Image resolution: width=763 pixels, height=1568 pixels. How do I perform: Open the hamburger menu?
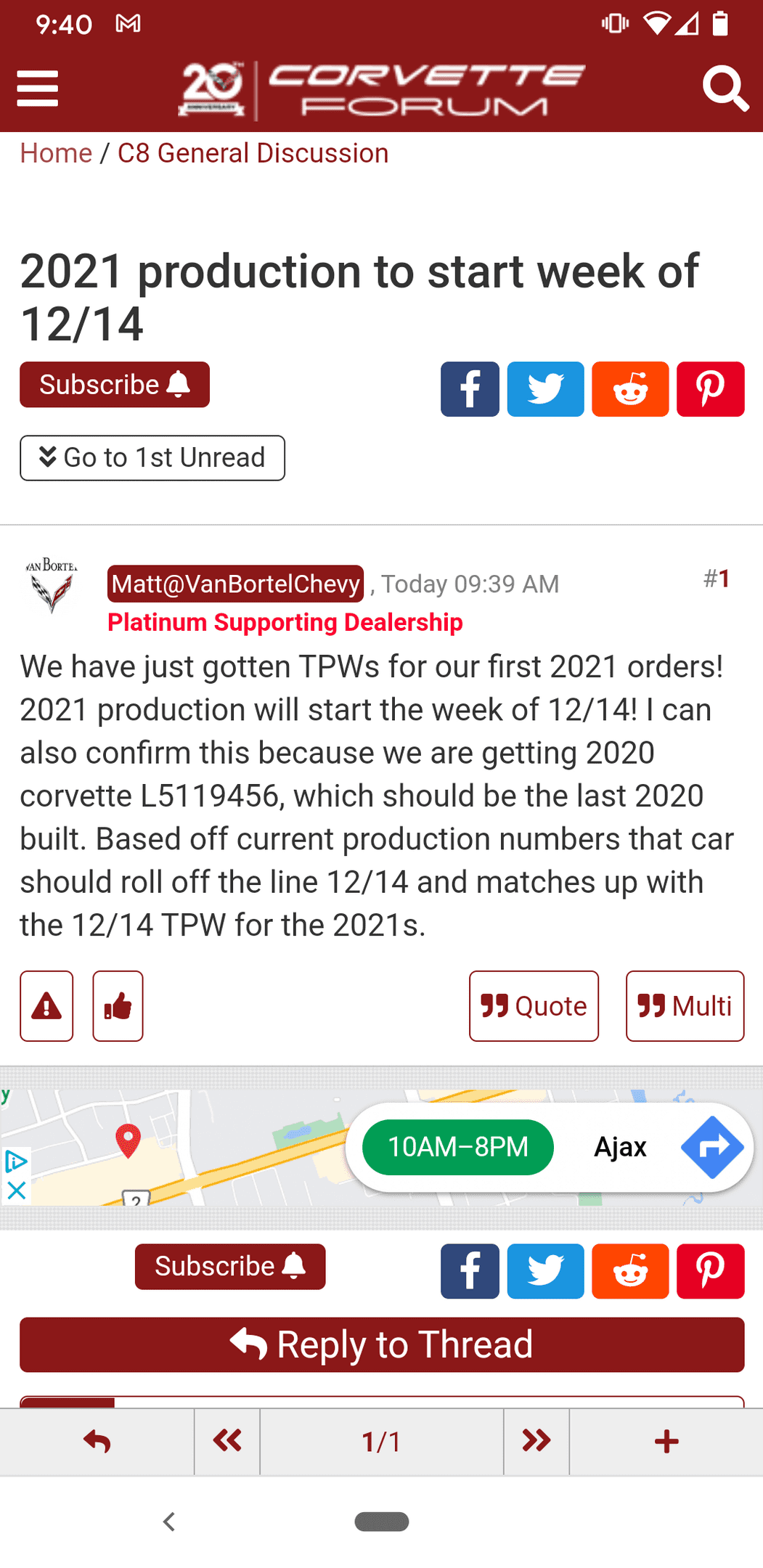click(x=37, y=89)
